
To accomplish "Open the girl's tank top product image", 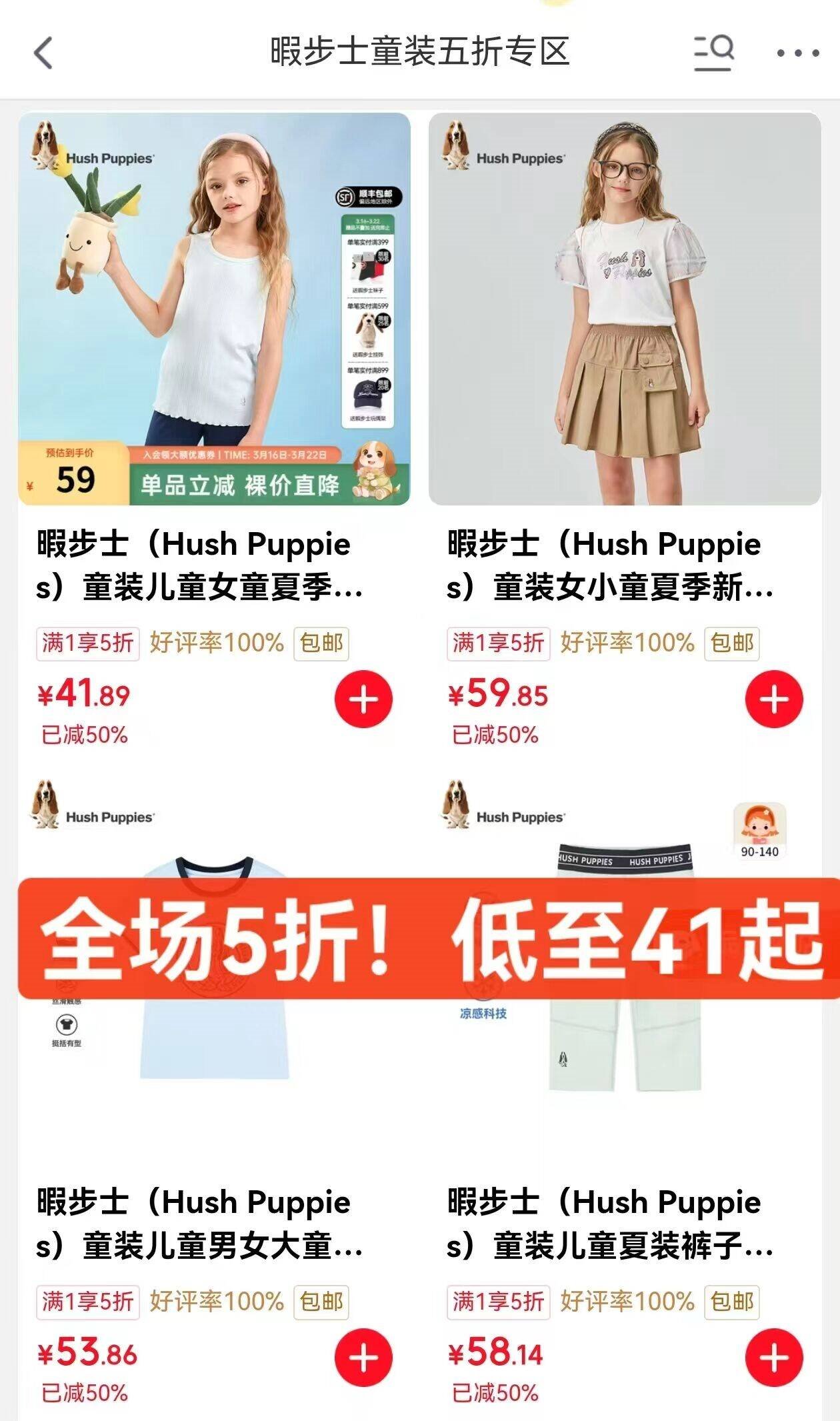I will 214,309.
